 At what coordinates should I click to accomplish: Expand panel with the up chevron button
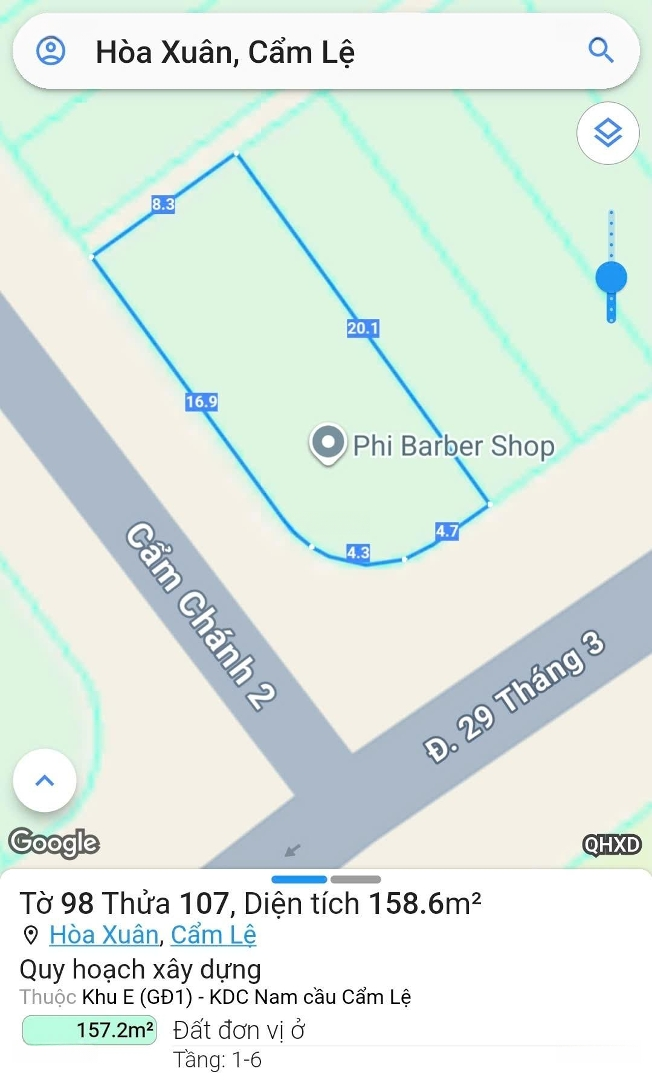tap(45, 780)
